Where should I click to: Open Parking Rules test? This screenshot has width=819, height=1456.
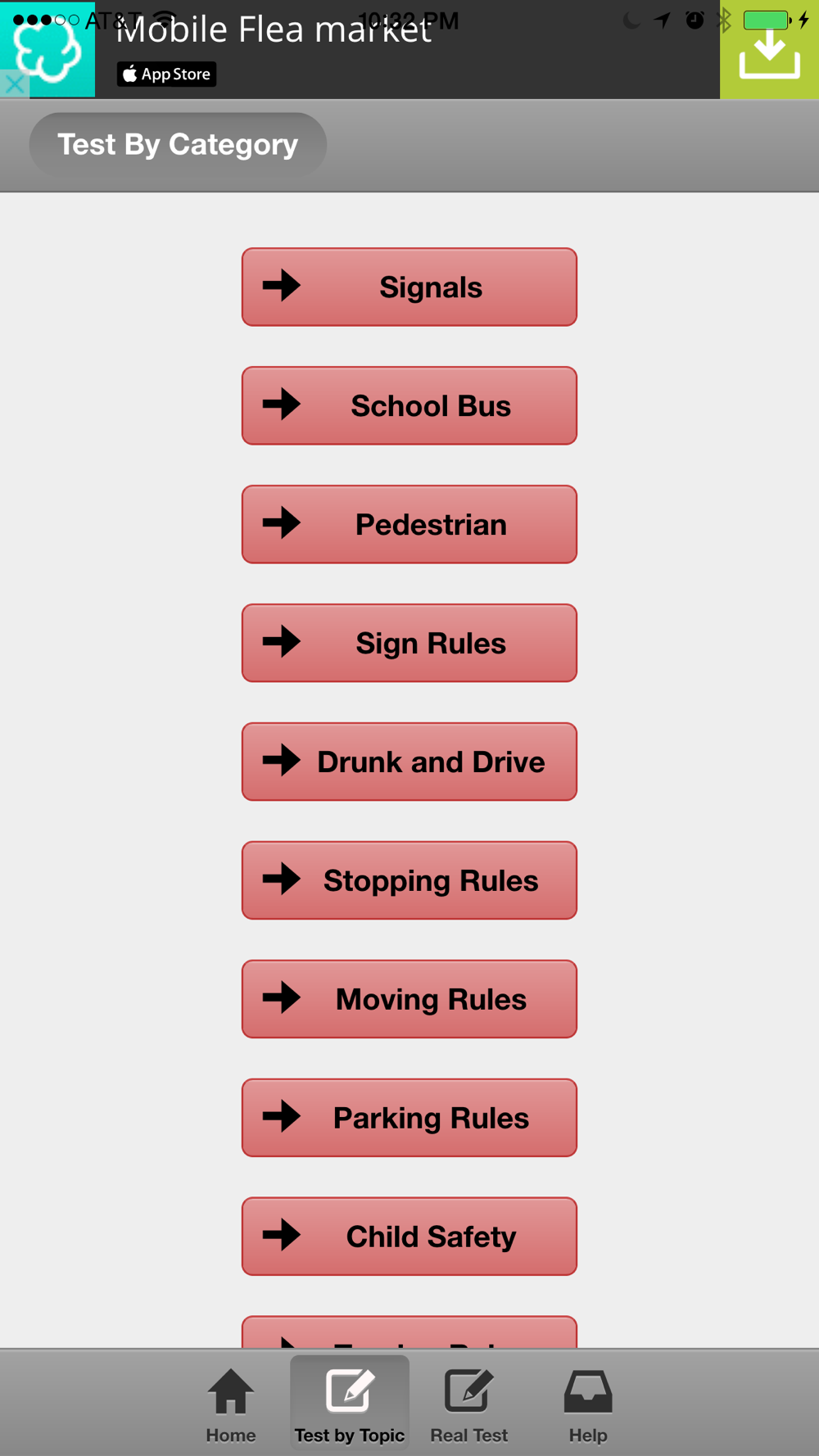[x=409, y=1119]
